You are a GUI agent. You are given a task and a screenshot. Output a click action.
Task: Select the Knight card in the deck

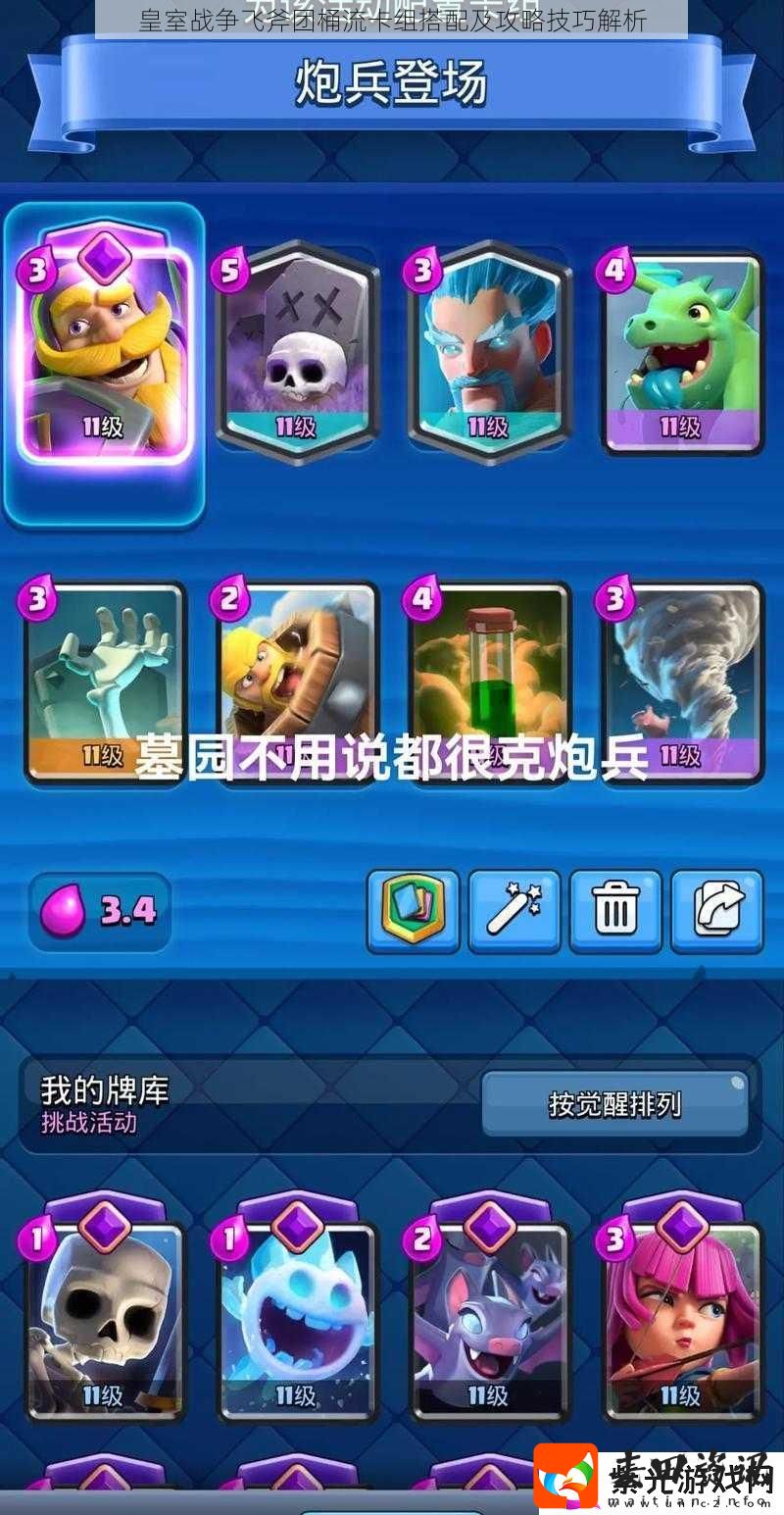pos(106,353)
